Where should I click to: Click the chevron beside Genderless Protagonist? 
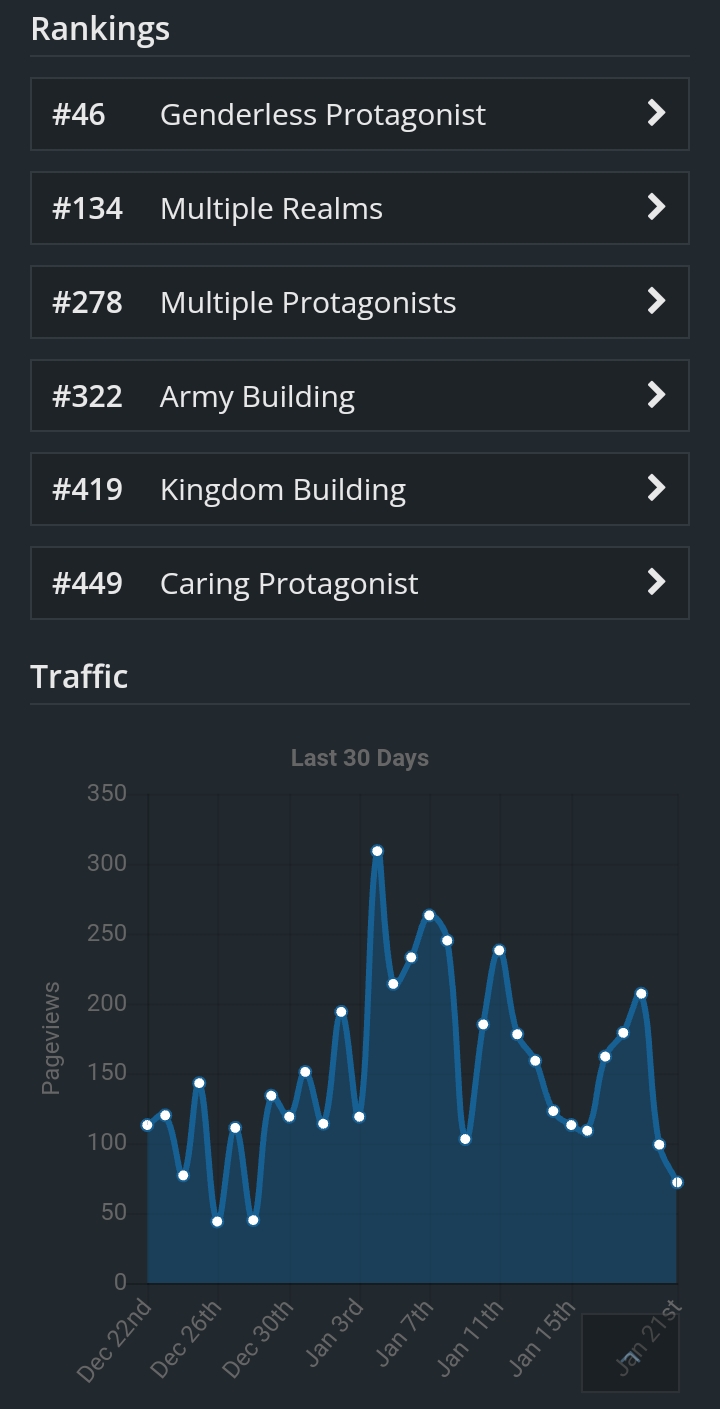[x=656, y=114]
